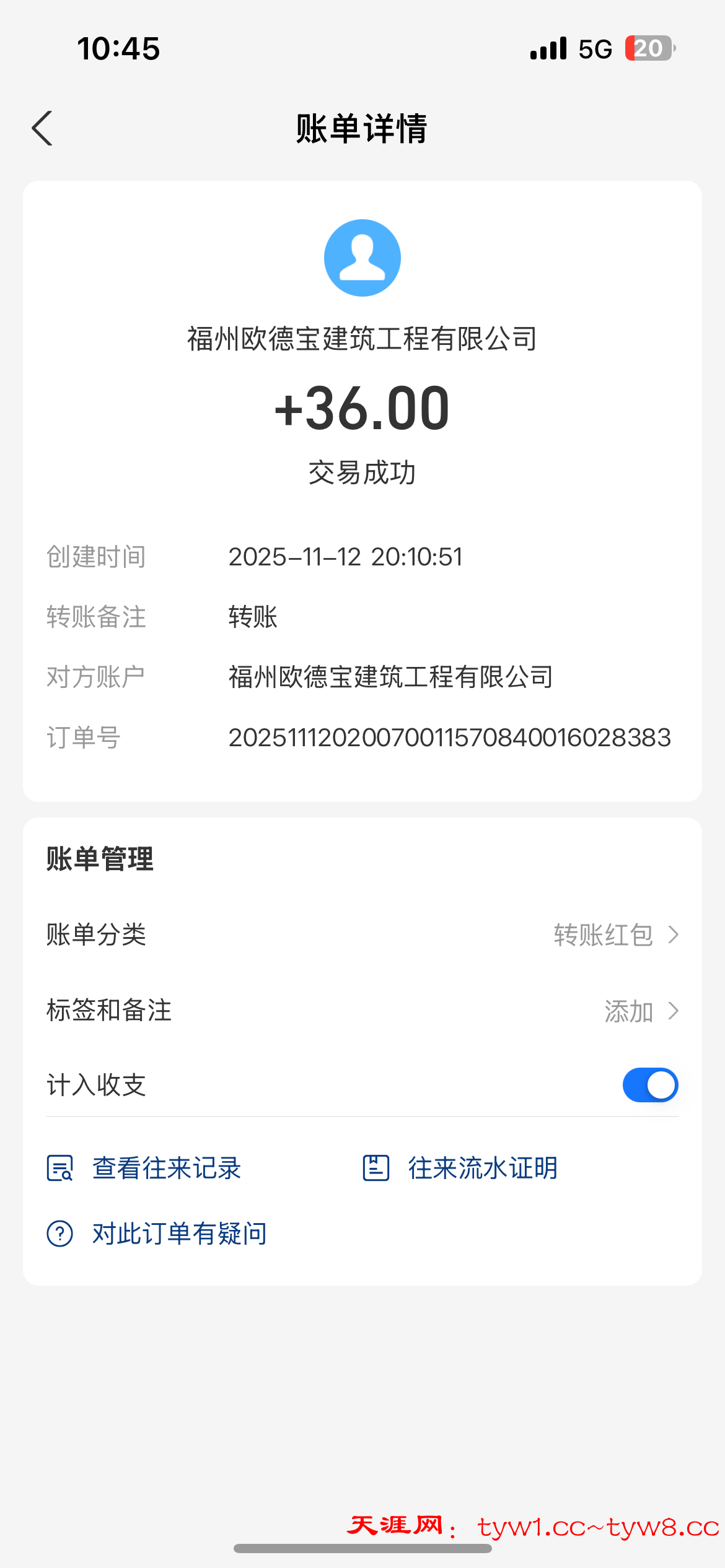Go back from 账单详情 page

[42, 129]
